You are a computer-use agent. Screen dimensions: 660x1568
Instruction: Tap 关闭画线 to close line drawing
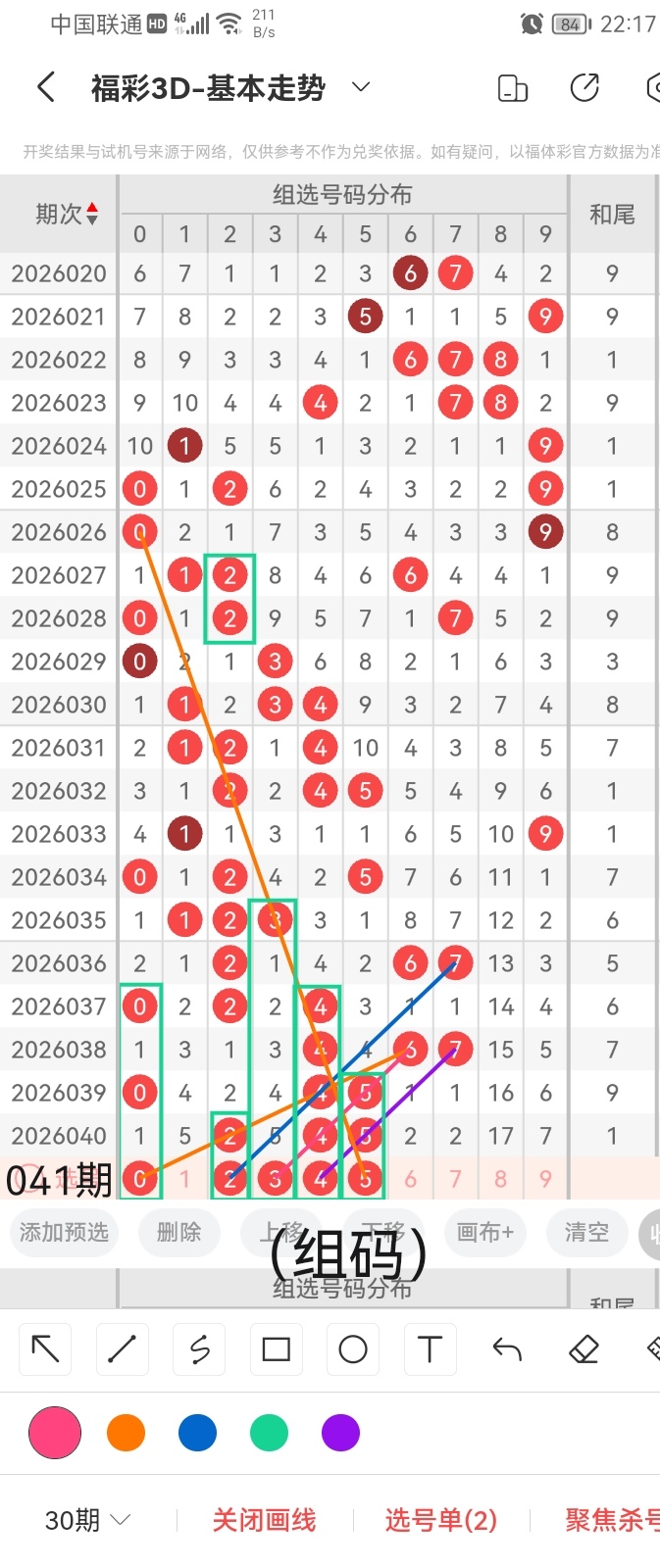coord(264,1520)
